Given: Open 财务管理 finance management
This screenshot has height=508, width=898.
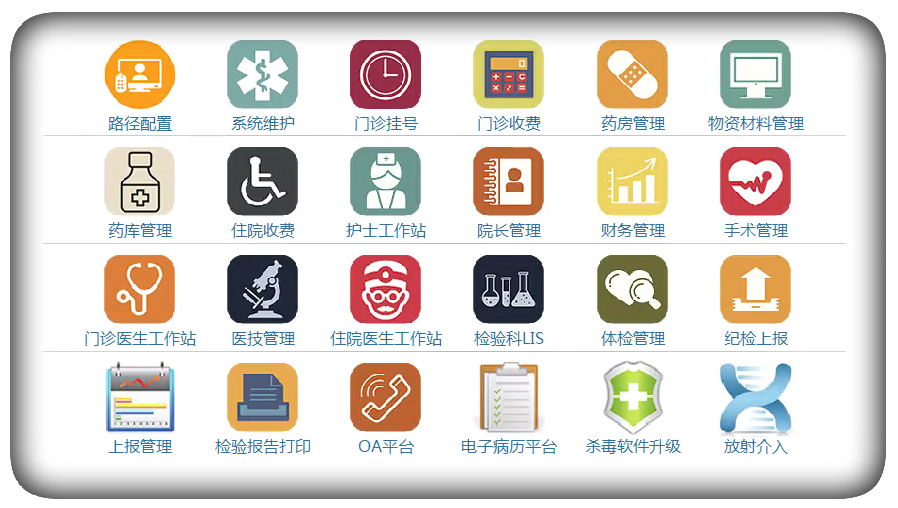Looking at the screenshot, I should tap(632, 182).
